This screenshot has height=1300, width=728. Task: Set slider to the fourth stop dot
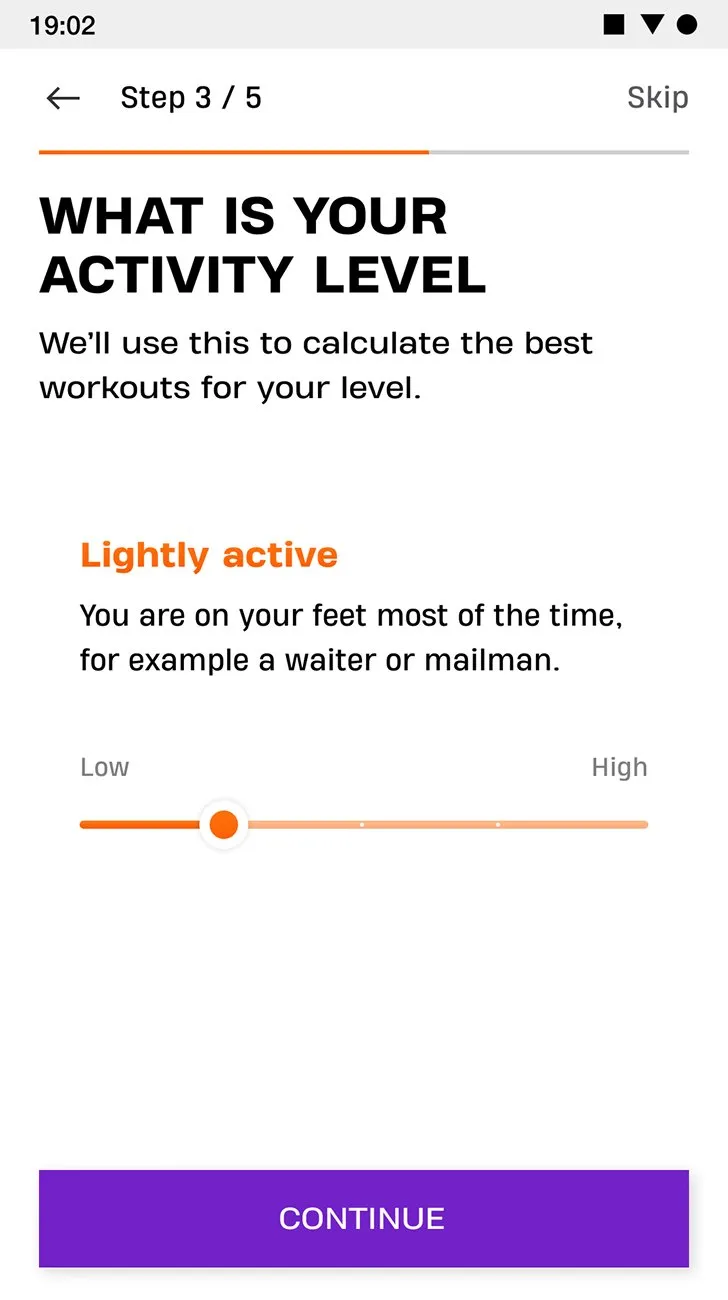(498, 825)
